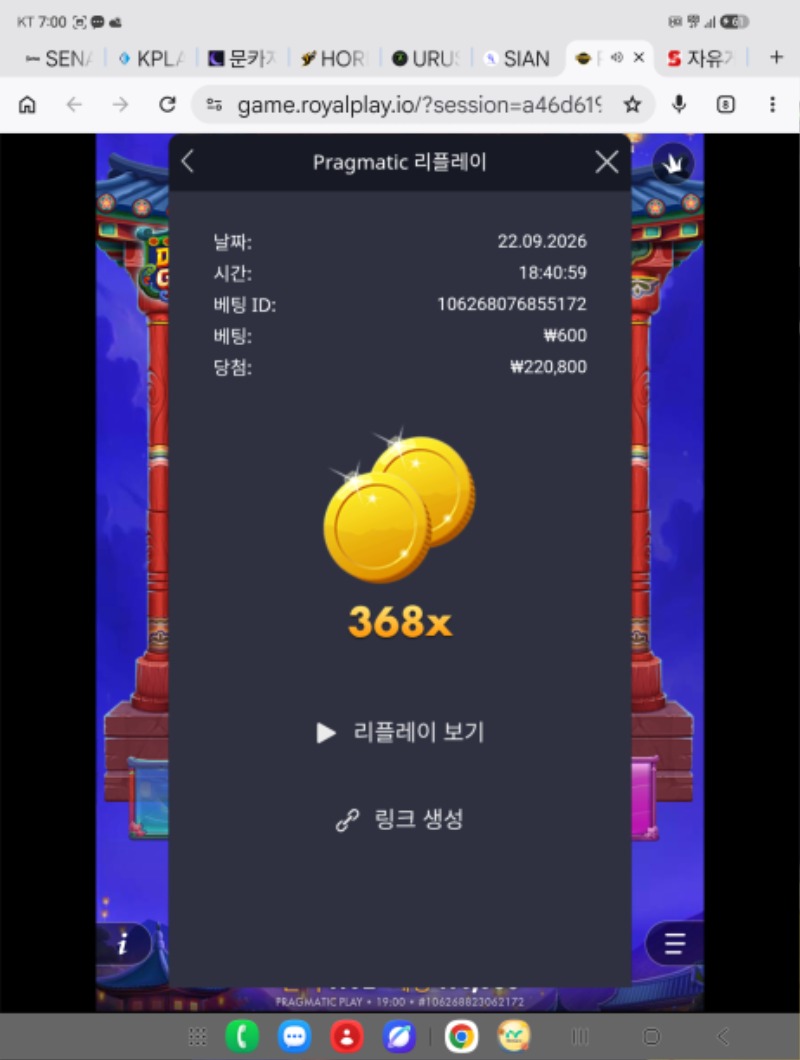Close the Pragmatic replay dialog
The width and height of the screenshot is (800, 1060).
coord(607,162)
